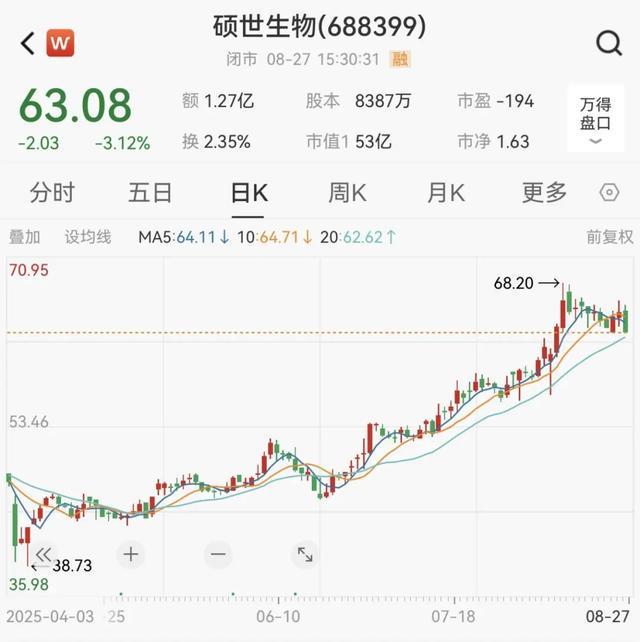Viewport: 640px width, 642px height.
Task: Expand the 万得盘口 panel
Action: point(596,119)
